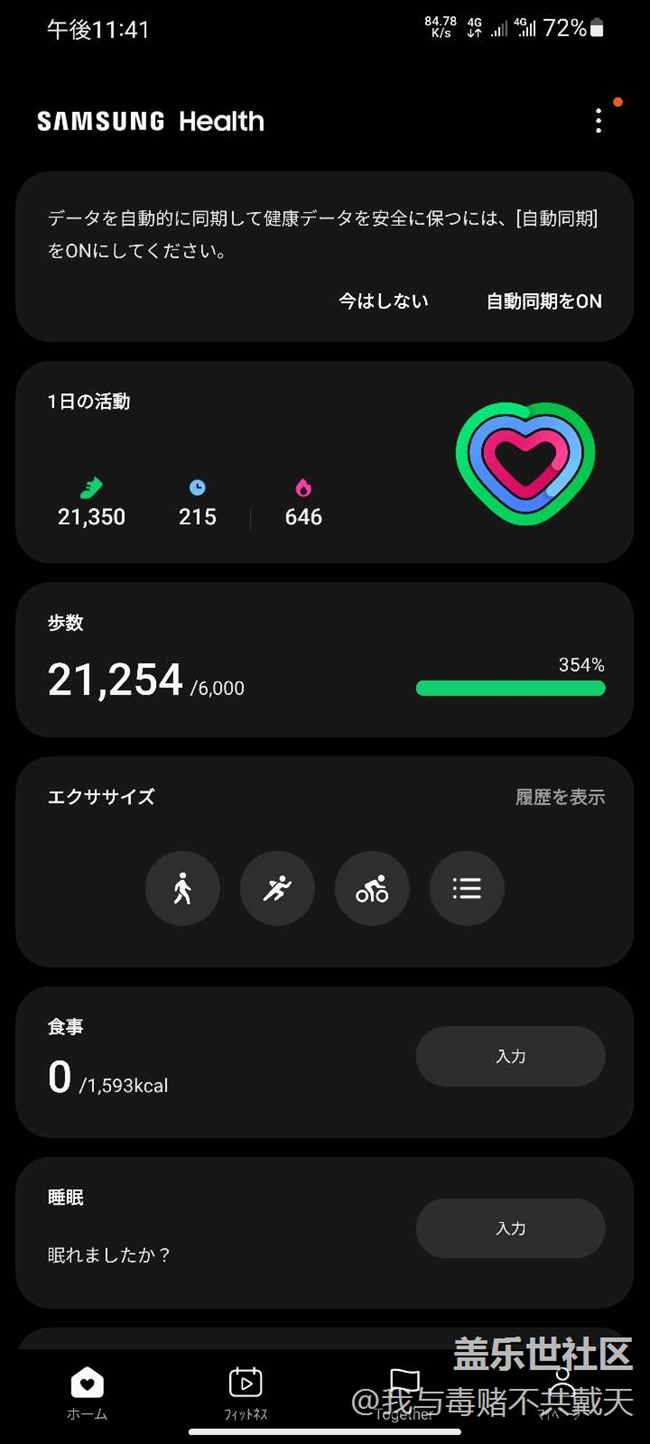This screenshot has width=650, height=1444.
Task: Turn on auto sync with 自動同期をON
Action: tap(544, 301)
